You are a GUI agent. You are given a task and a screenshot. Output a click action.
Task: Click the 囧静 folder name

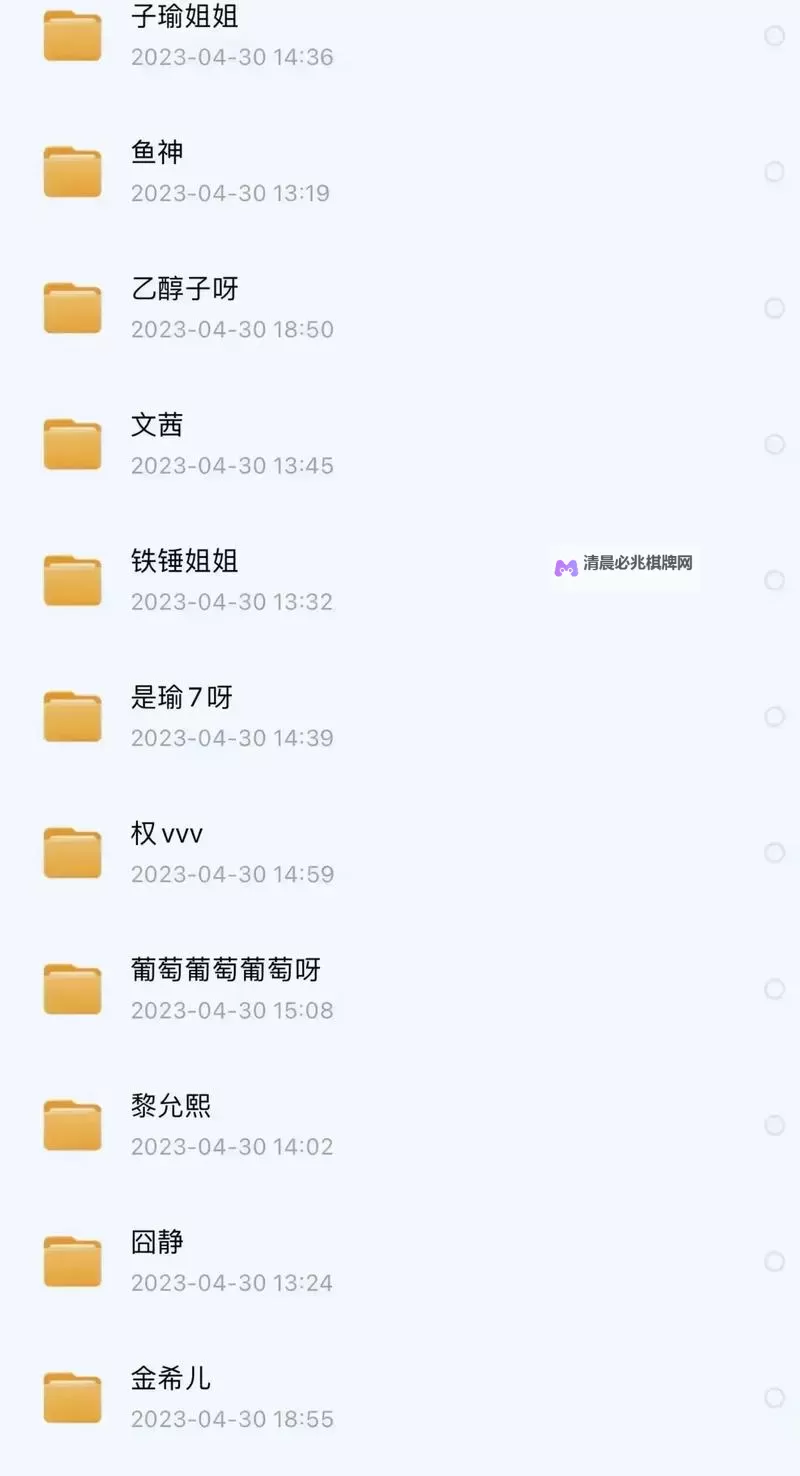click(157, 1241)
